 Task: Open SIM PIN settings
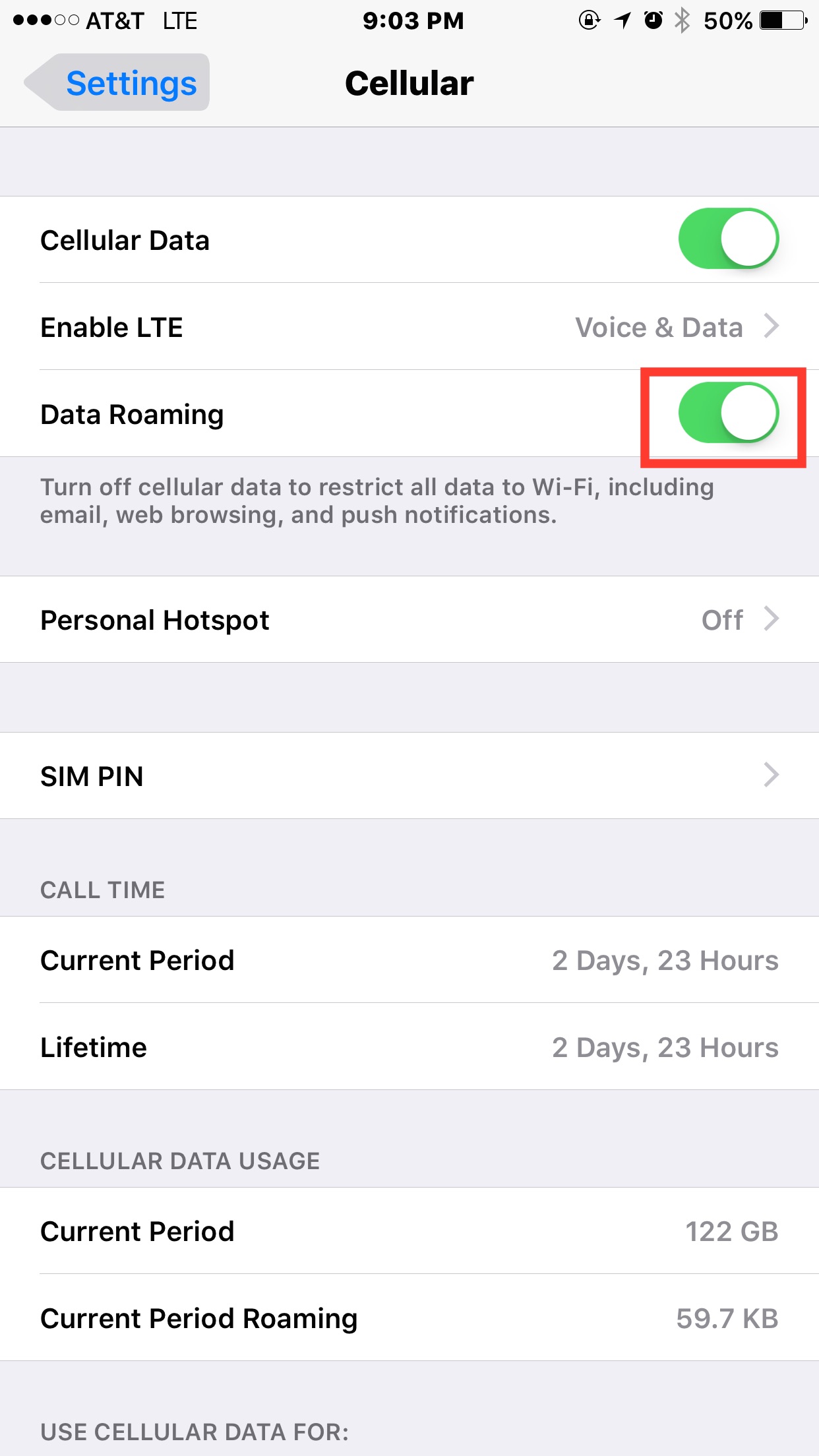(409, 775)
